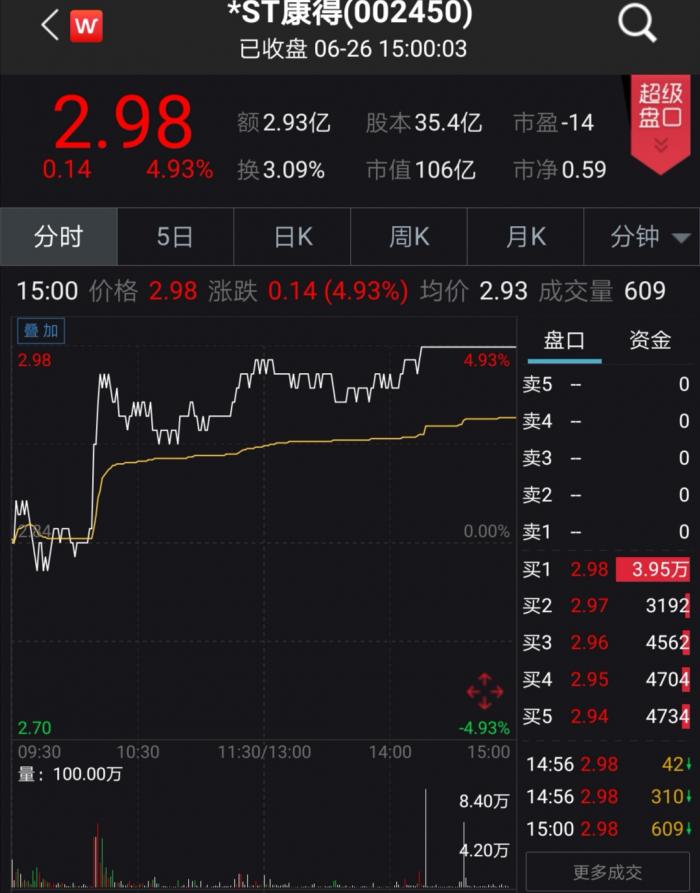Show the 周K chart

pyautogui.click(x=409, y=237)
